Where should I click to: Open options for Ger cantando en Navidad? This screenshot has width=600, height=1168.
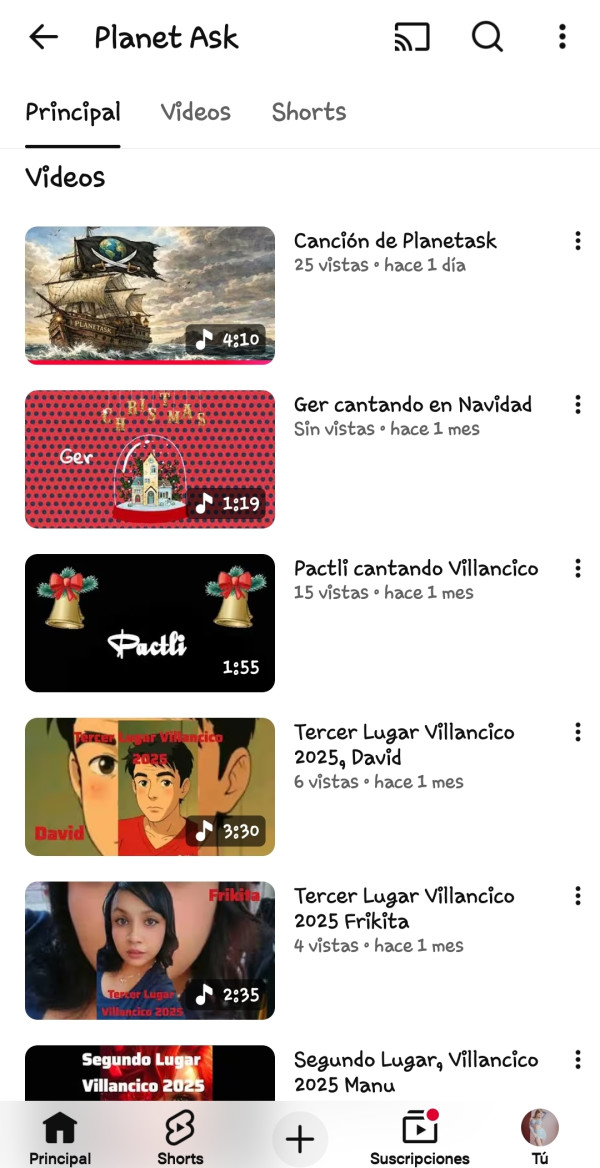577,405
